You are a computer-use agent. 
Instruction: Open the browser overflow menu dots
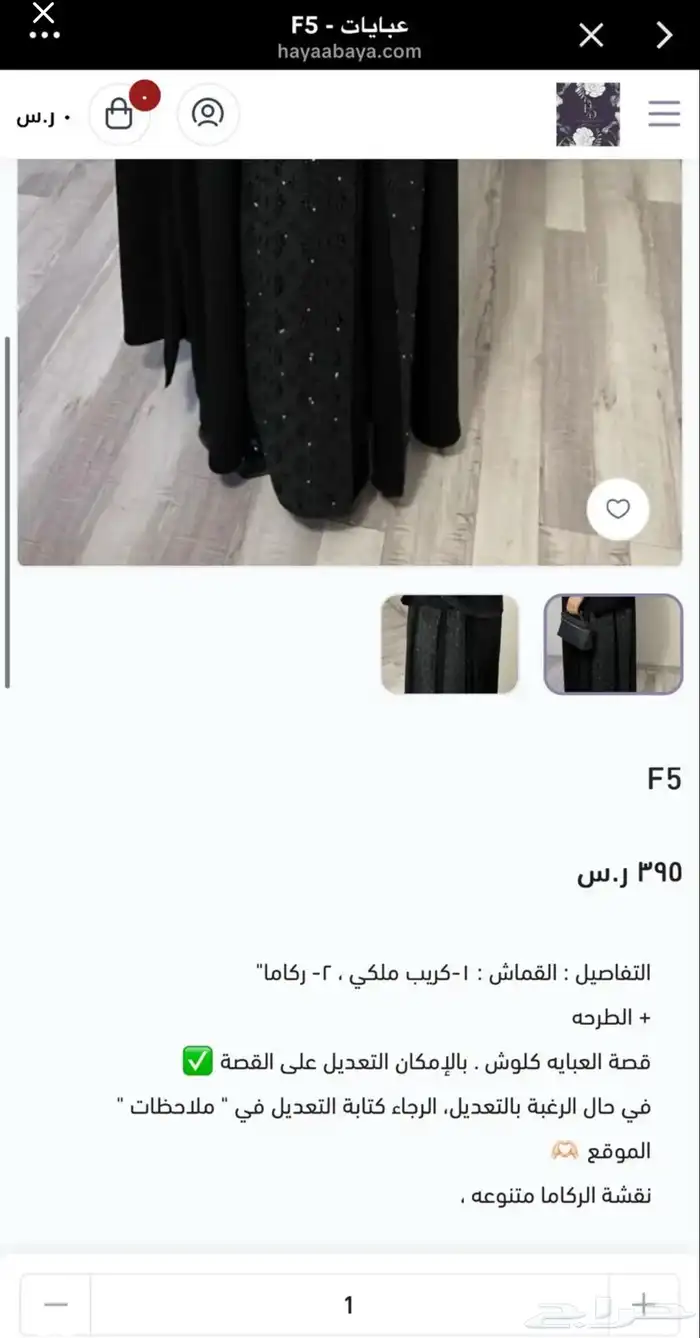click(43, 35)
